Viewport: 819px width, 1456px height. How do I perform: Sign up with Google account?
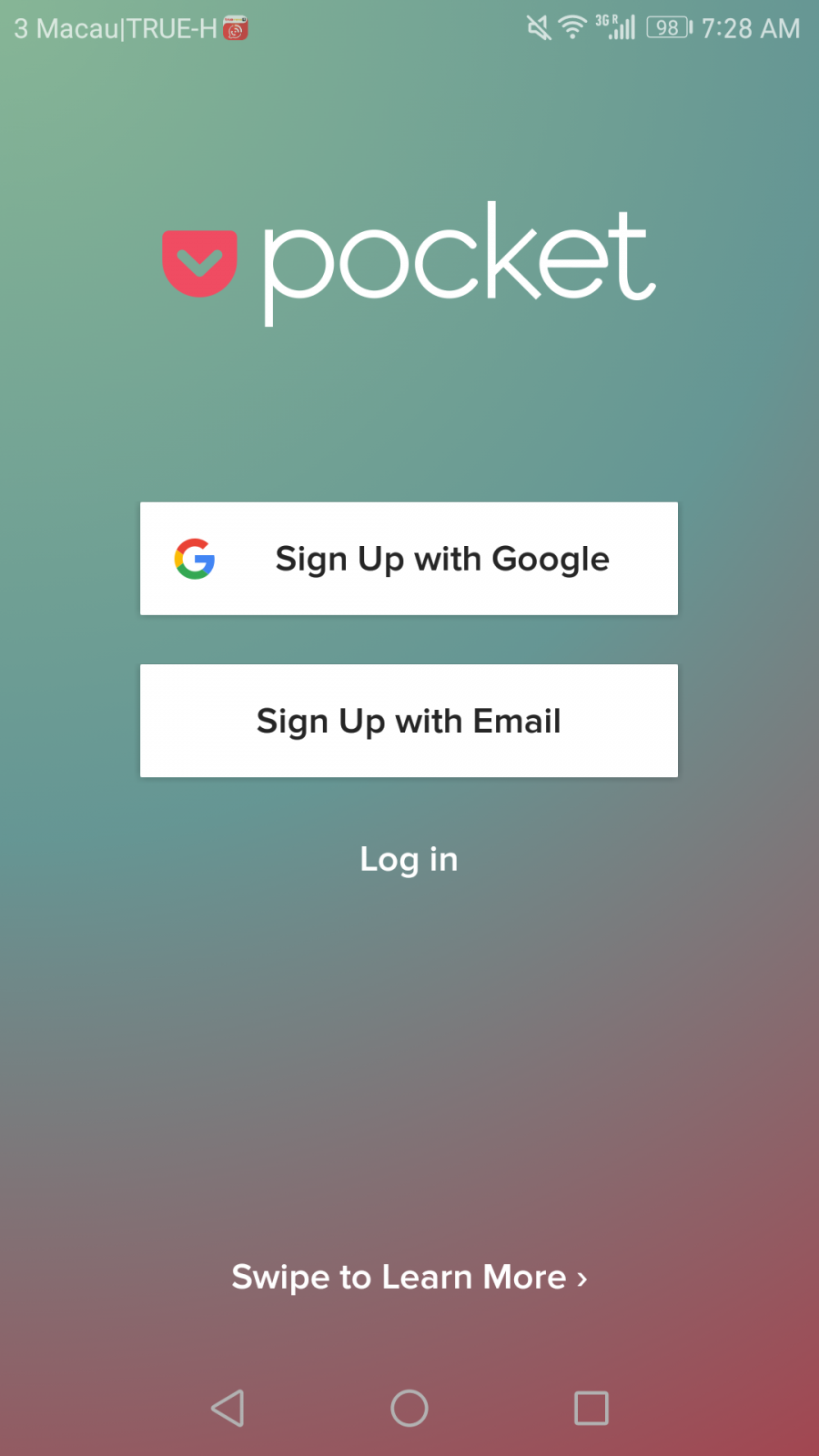[409, 559]
